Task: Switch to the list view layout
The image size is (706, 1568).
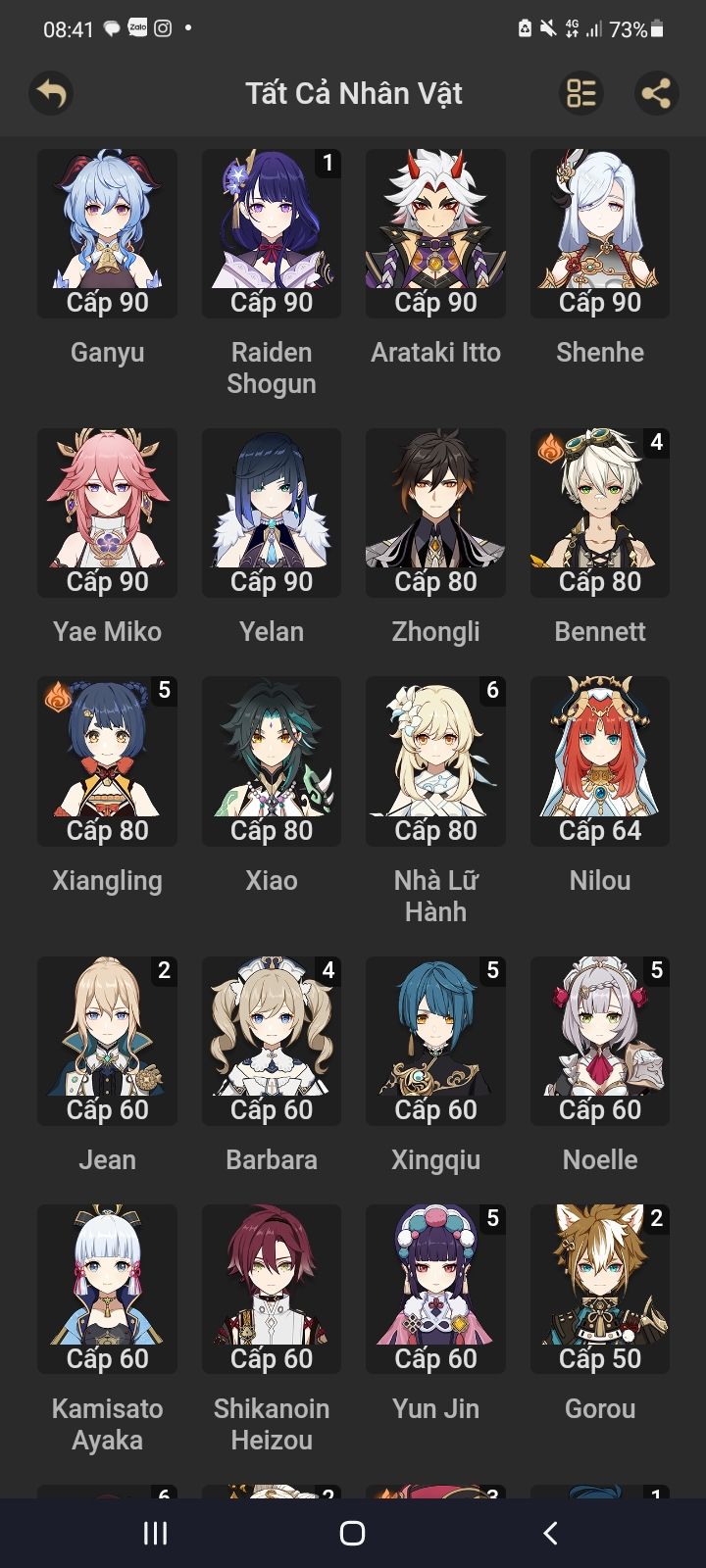Action: pyautogui.click(x=580, y=94)
